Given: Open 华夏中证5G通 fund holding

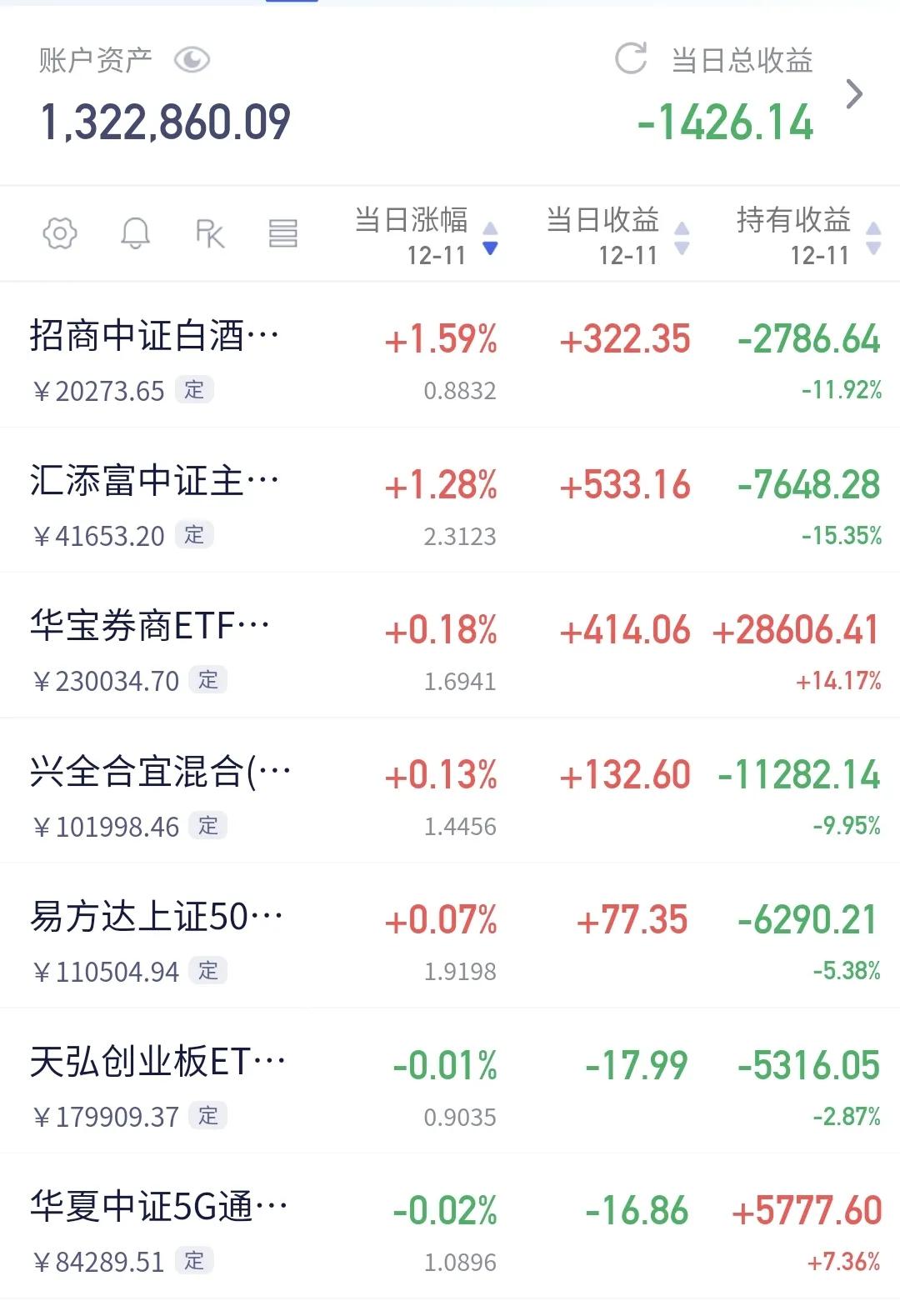Looking at the screenshot, I should [x=159, y=1227].
